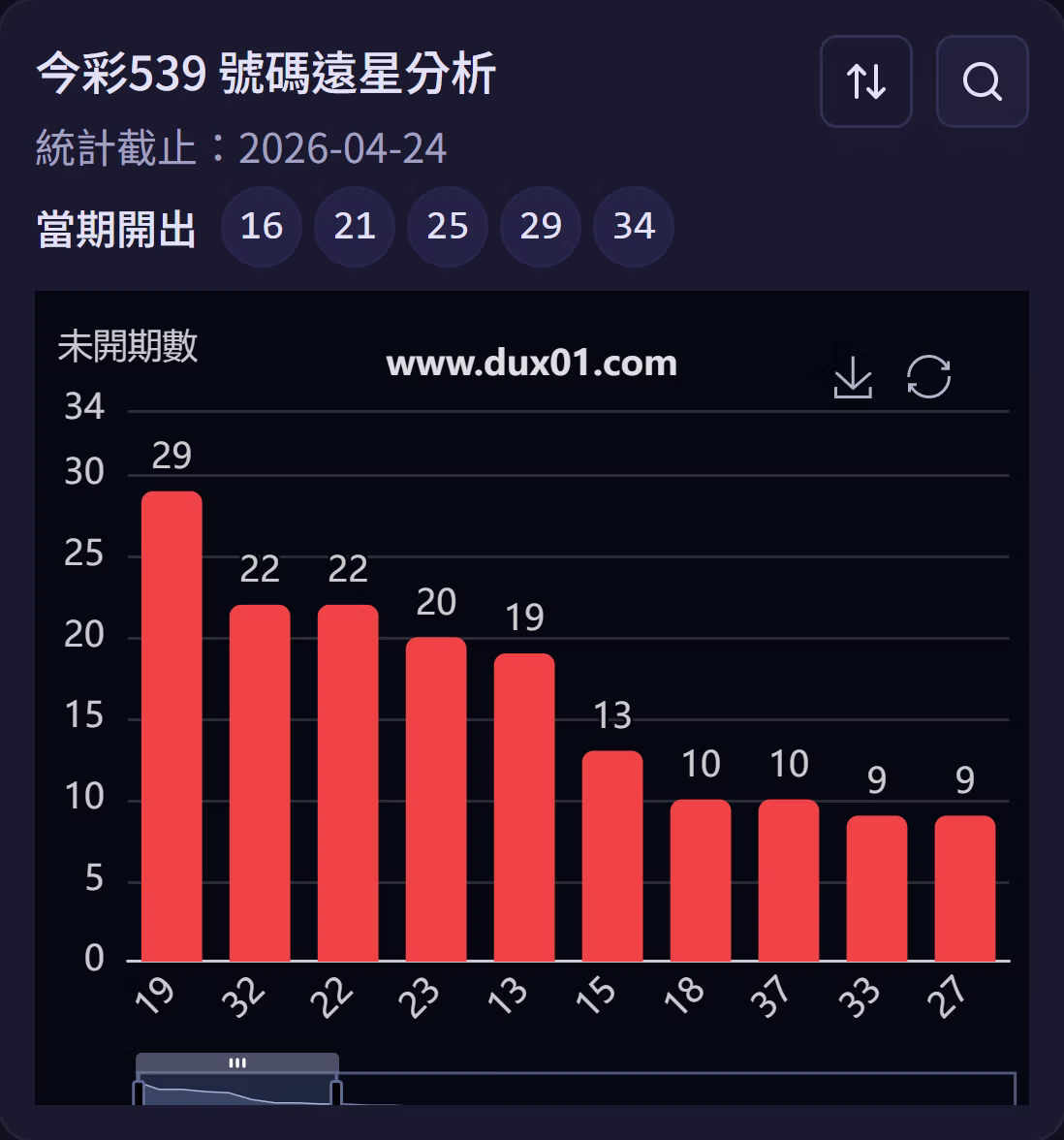The width and height of the screenshot is (1064, 1140).
Task: Select the winning number badge 16
Action: point(262,227)
